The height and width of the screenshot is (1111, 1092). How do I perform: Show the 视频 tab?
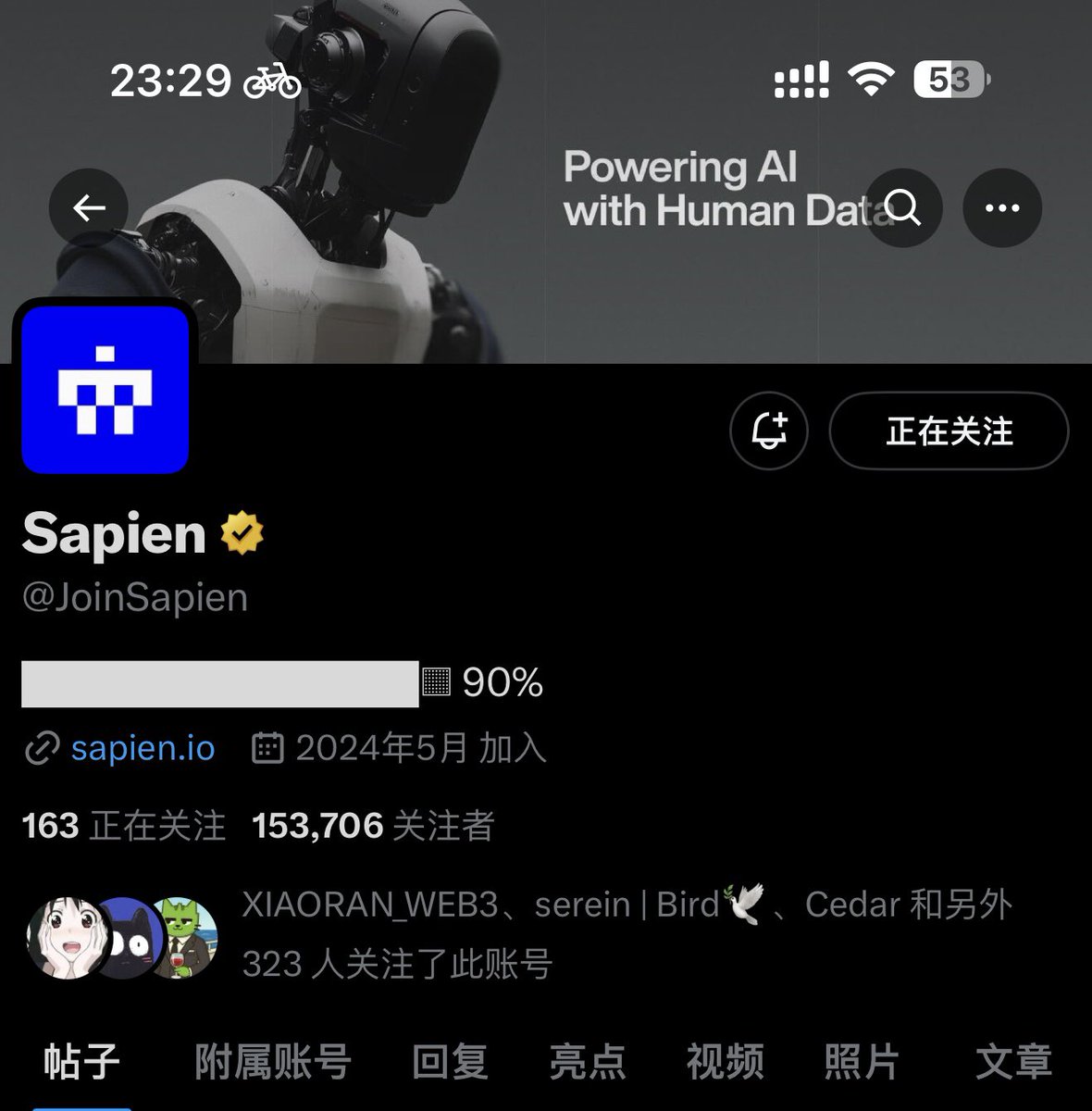click(725, 1062)
